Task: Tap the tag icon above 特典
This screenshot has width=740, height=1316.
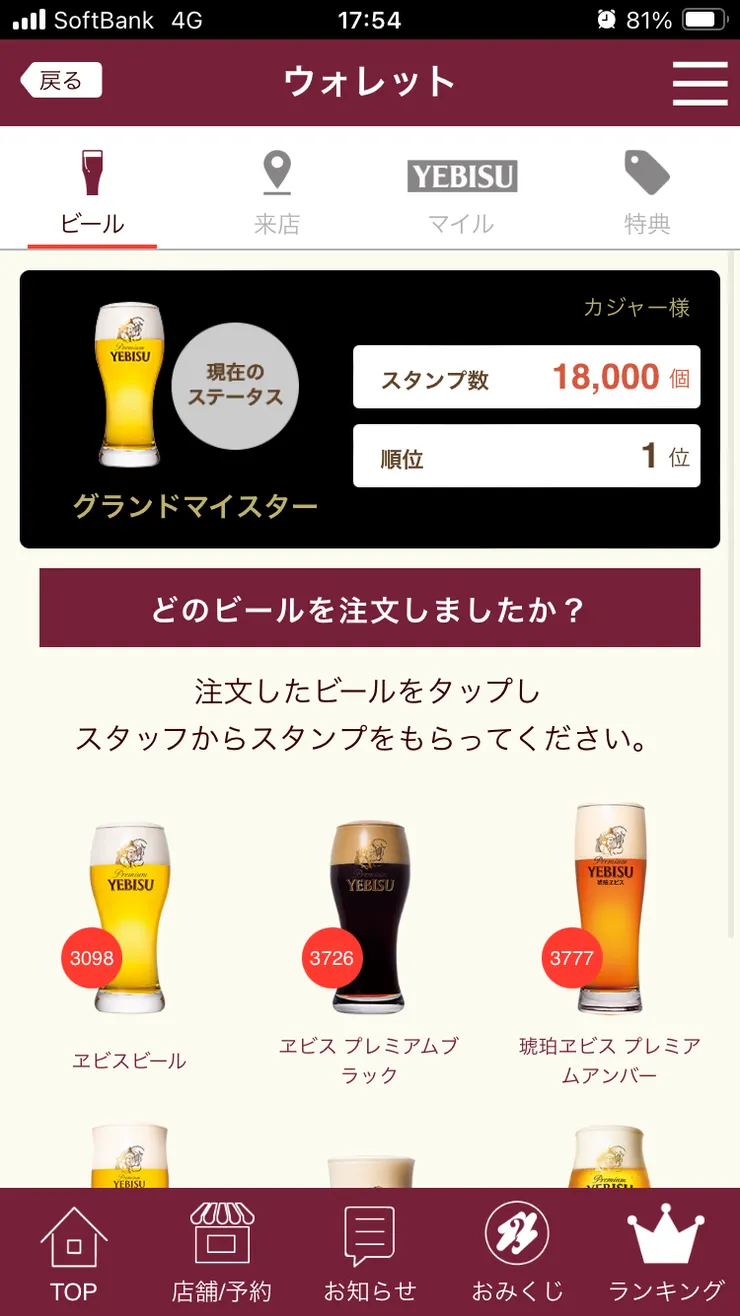Action: point(648,172)
